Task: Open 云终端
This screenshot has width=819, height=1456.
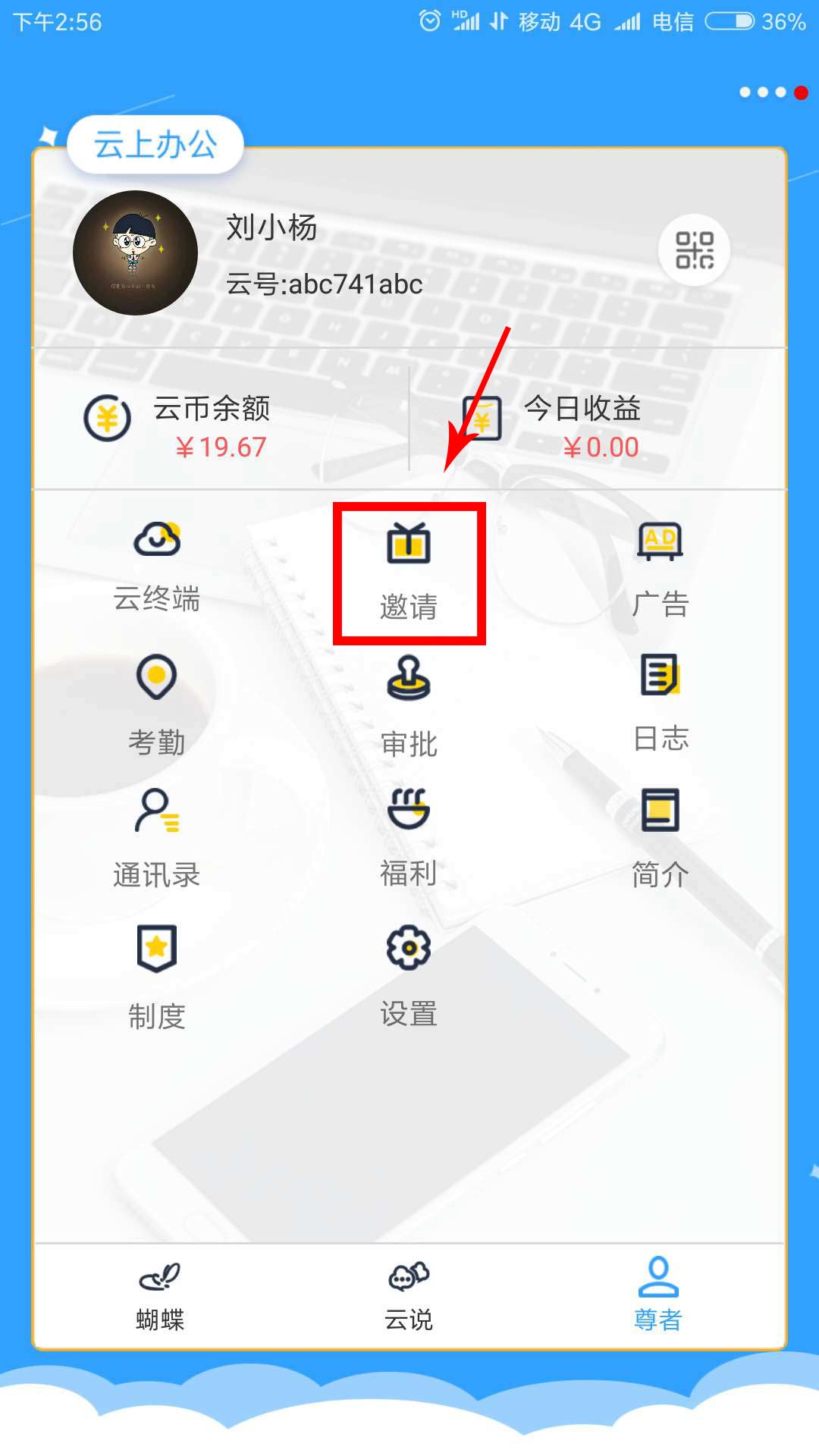Action: click(x=157, y=565)
